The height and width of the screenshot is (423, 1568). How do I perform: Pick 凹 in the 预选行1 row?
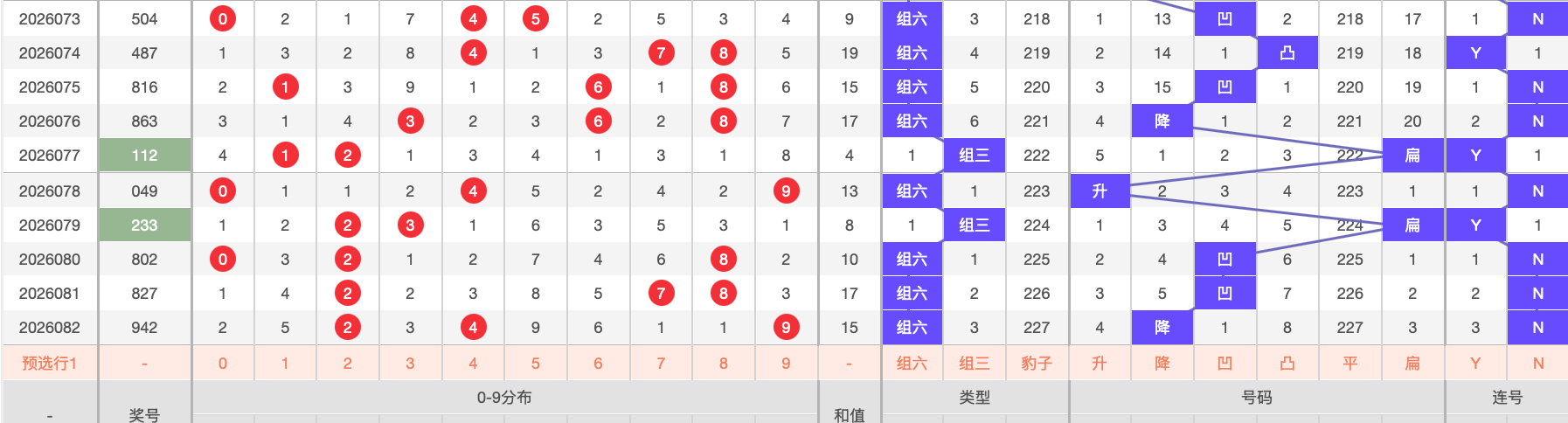pyautogui.click(x=1225, y=364)
